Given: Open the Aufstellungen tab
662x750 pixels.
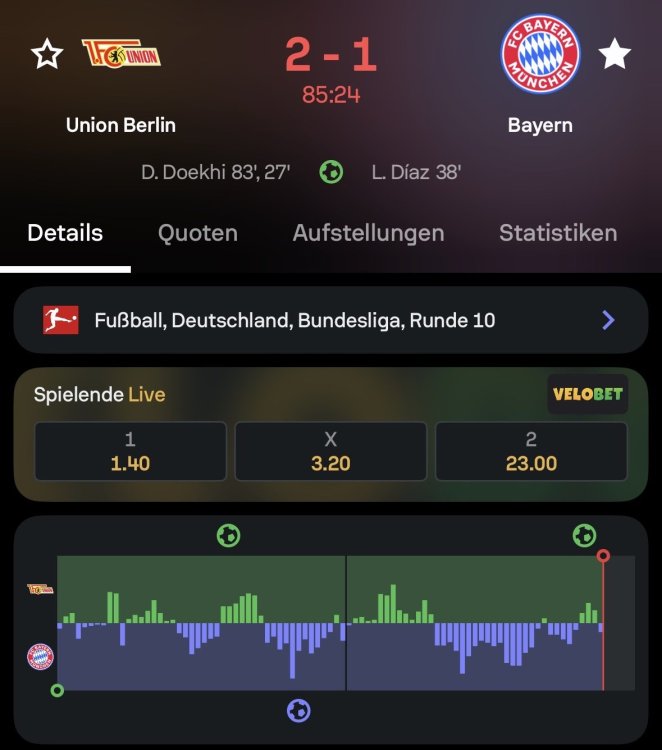Looking at the screenshot, I should [368, 233].
